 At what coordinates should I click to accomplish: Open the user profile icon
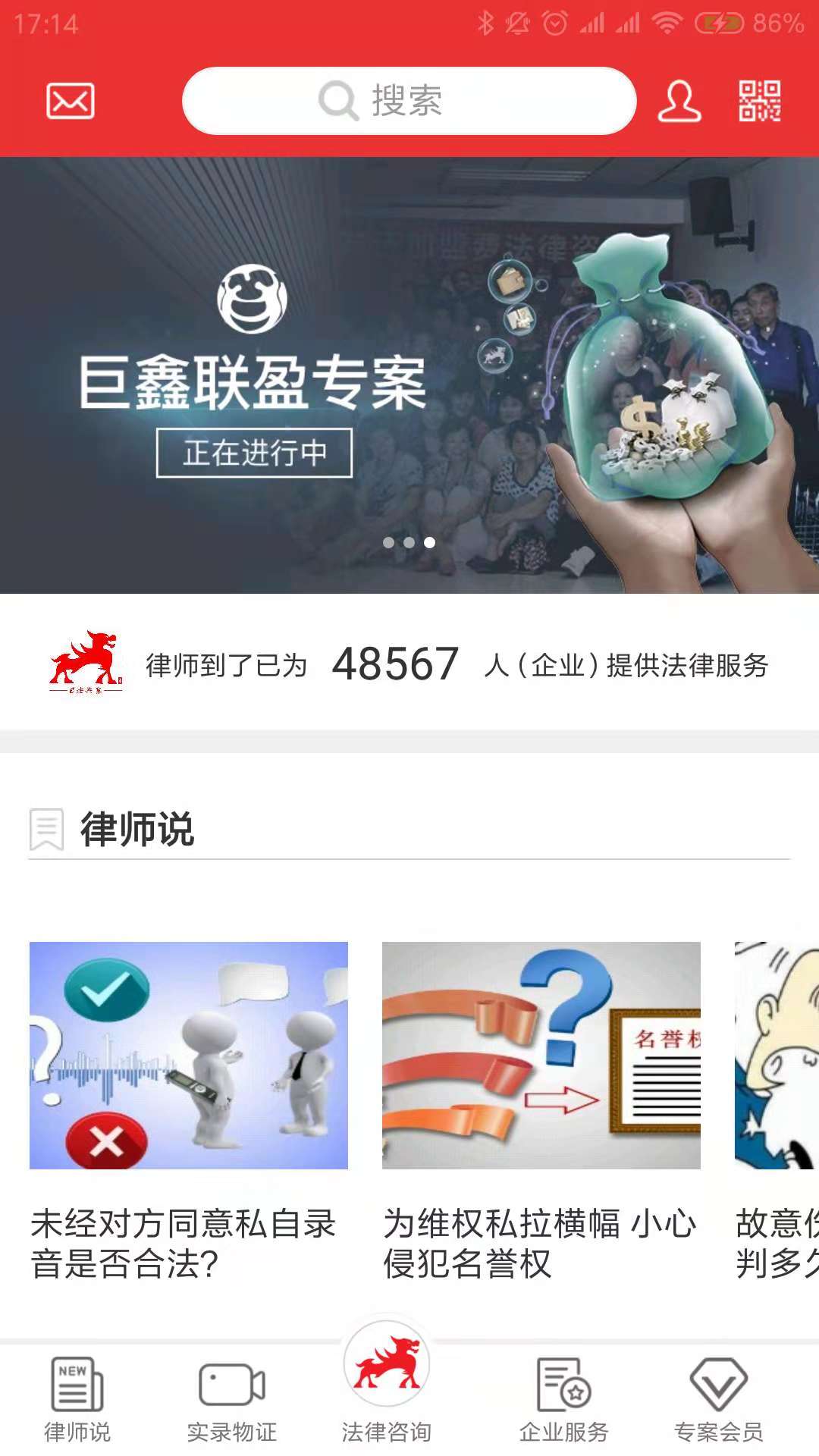(x=679, y=101)
